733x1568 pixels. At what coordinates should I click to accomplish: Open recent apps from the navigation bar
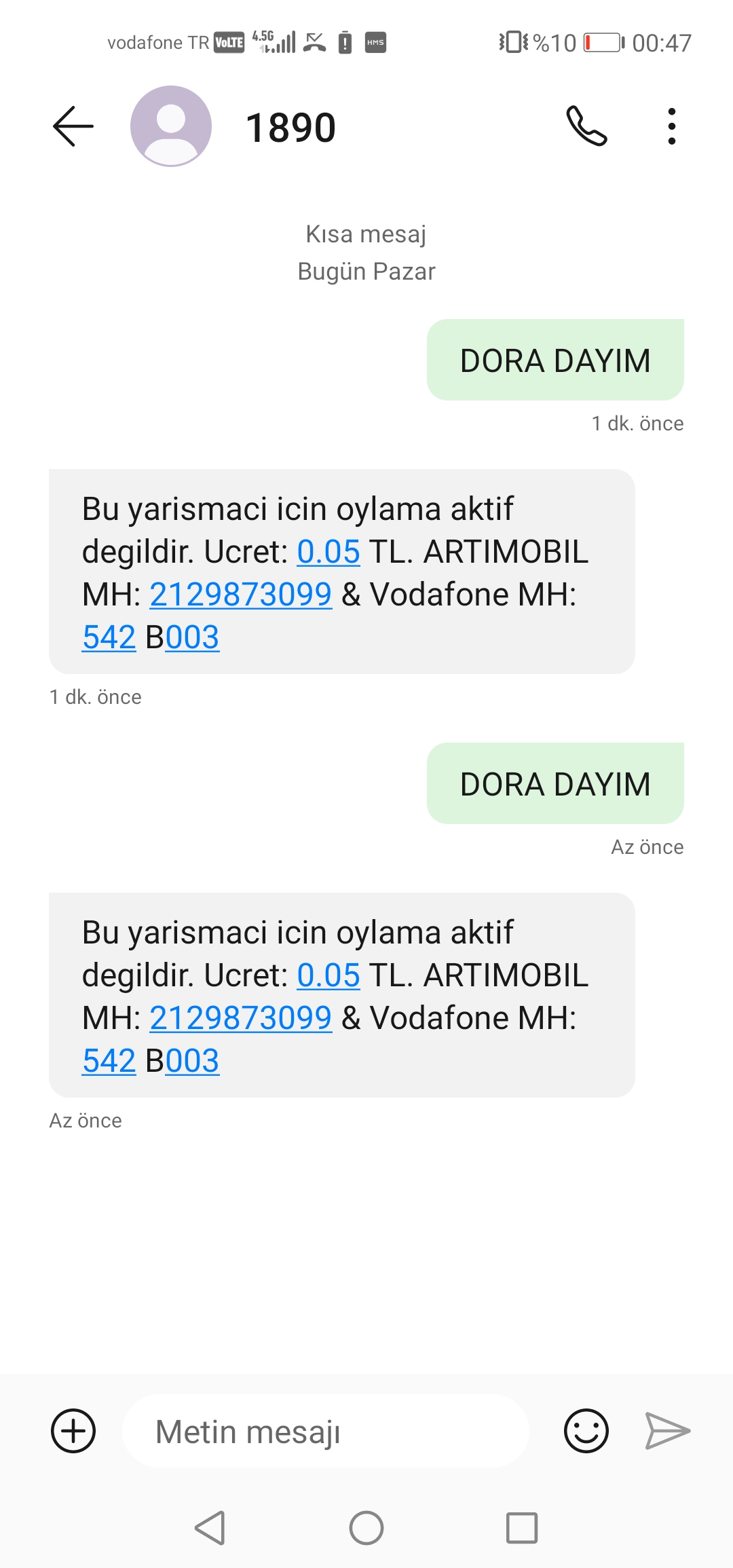click(x=522, y=1528)
